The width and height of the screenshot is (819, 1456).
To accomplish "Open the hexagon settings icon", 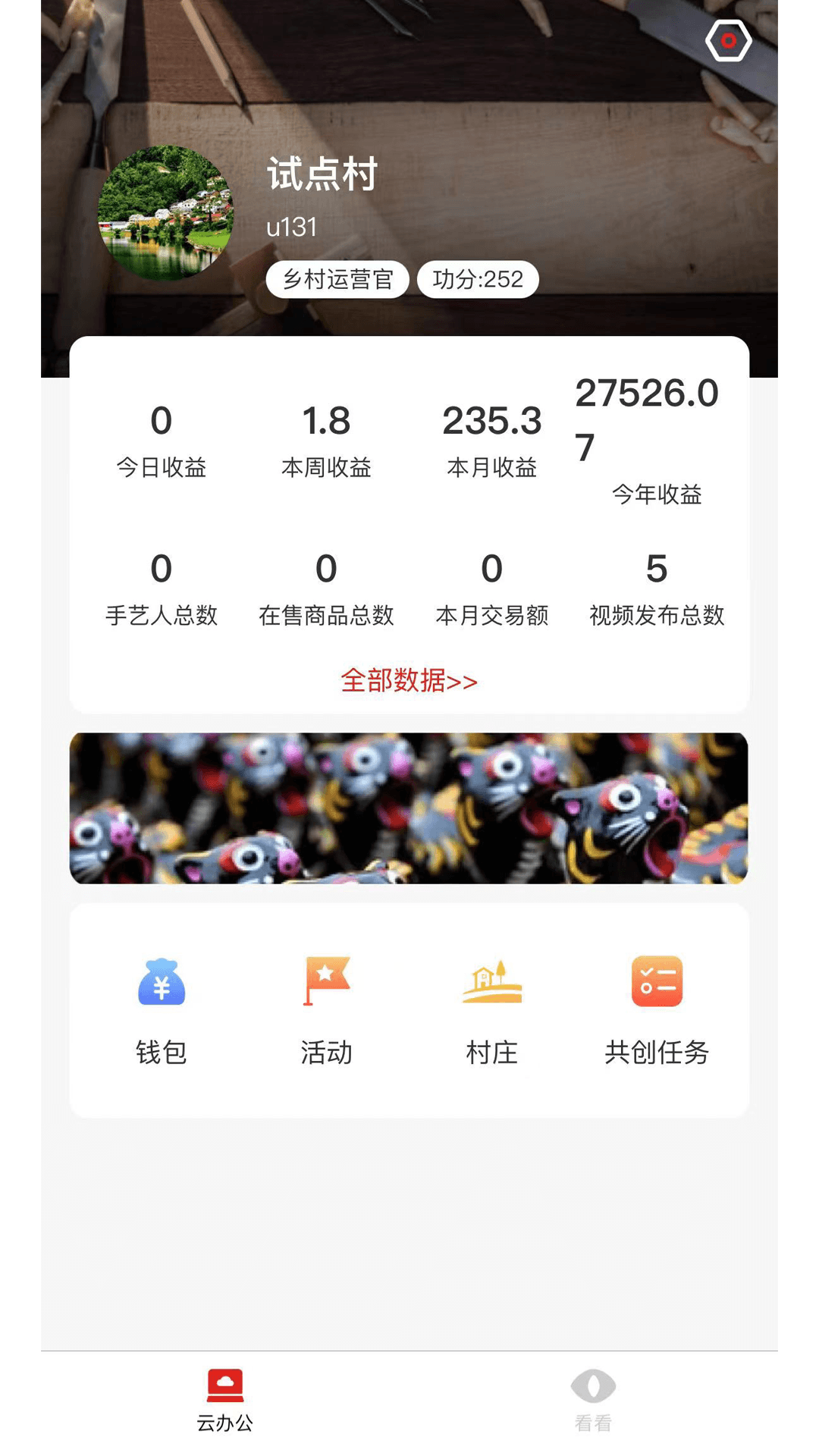I will point(728,41).
